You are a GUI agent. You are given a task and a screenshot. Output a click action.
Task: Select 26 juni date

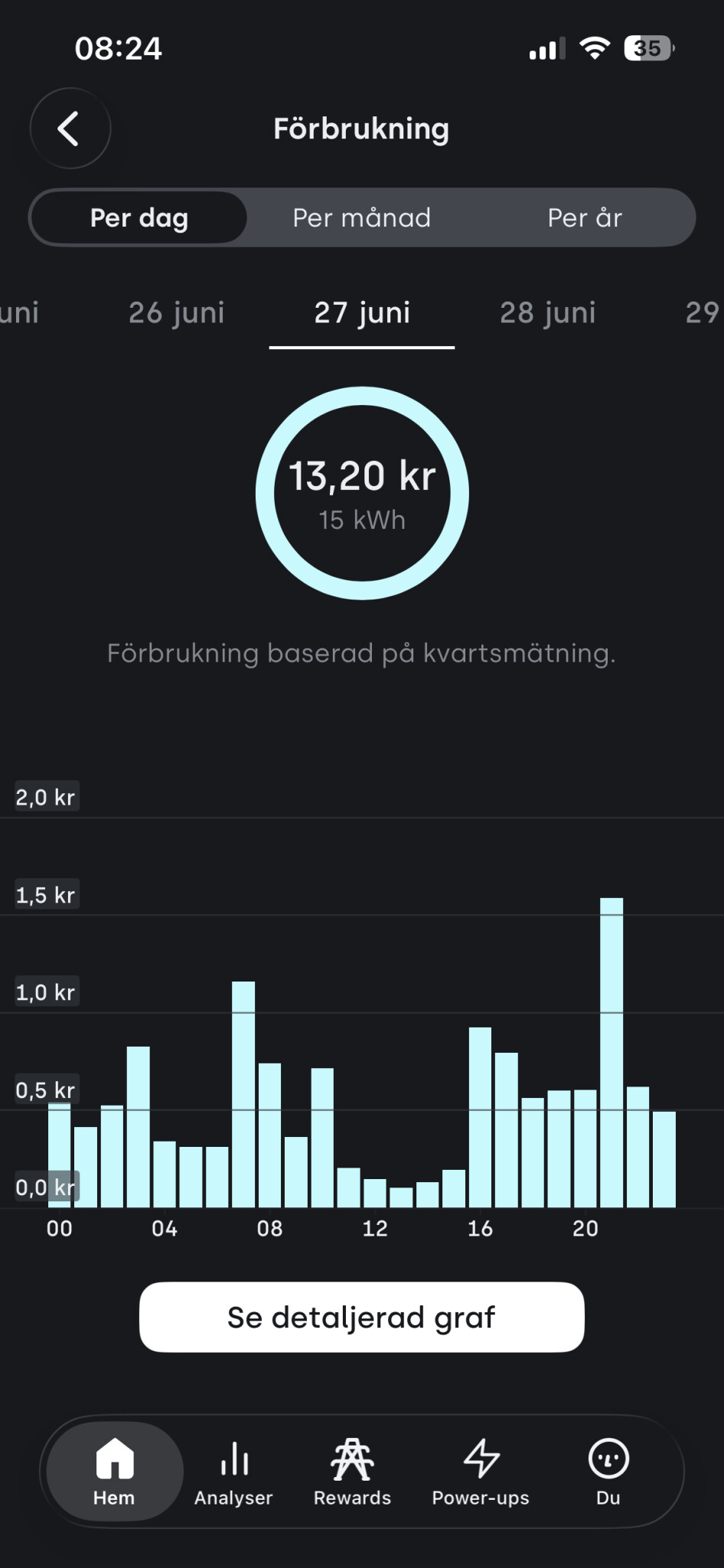[177, 312]
